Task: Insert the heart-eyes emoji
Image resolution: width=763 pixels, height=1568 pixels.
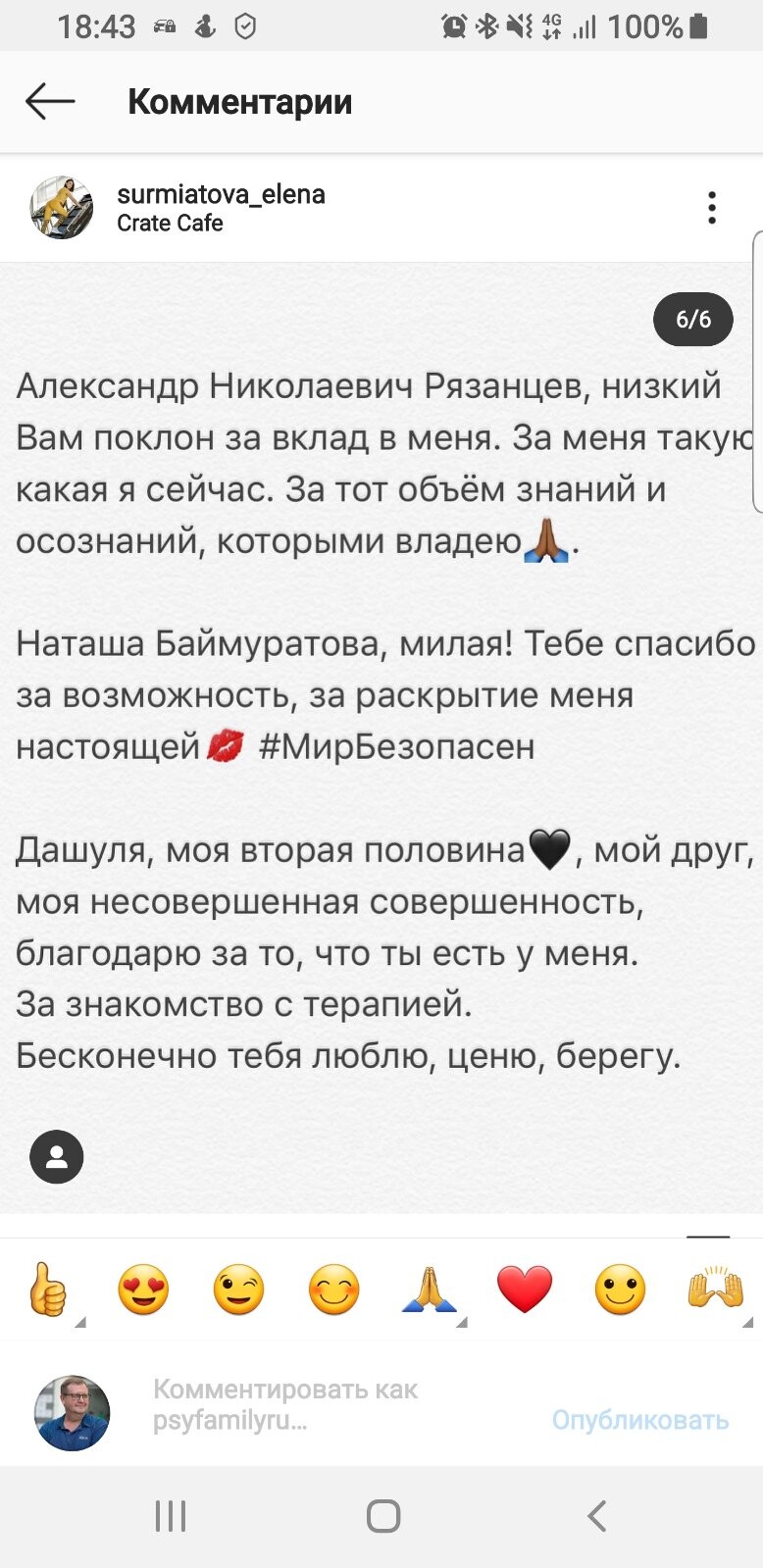Action: 143,1289
